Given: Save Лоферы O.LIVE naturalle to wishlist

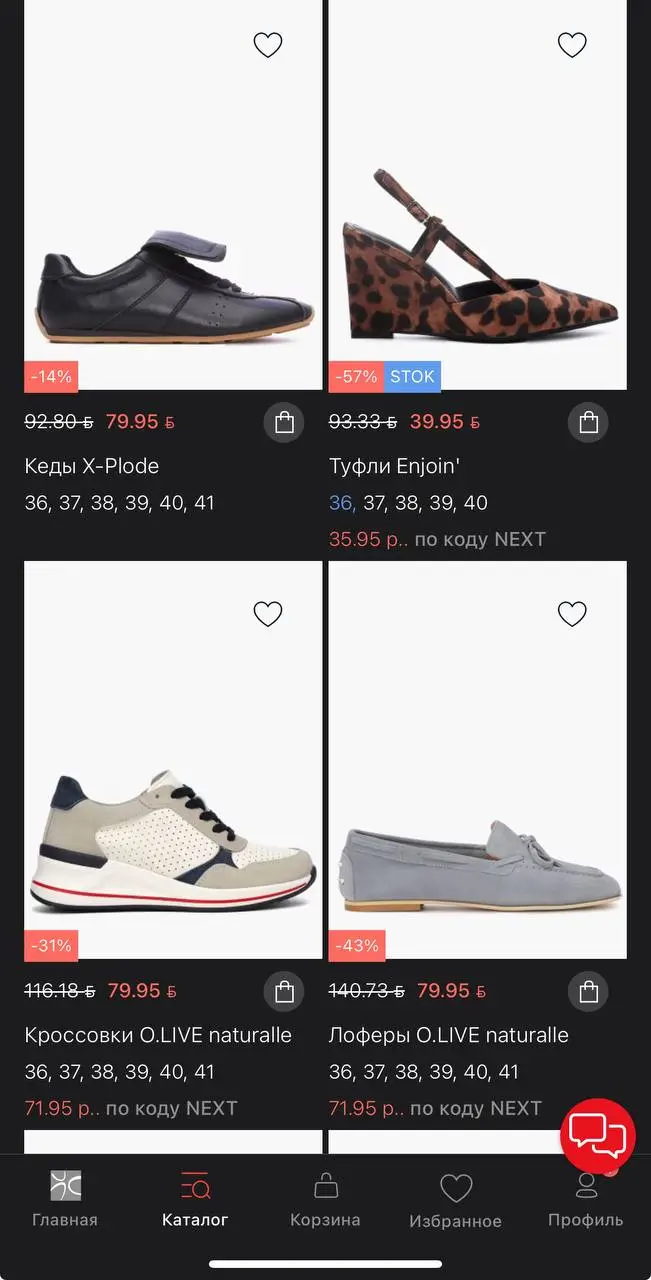Looking at the screenshot, I should tap(571, 614).
